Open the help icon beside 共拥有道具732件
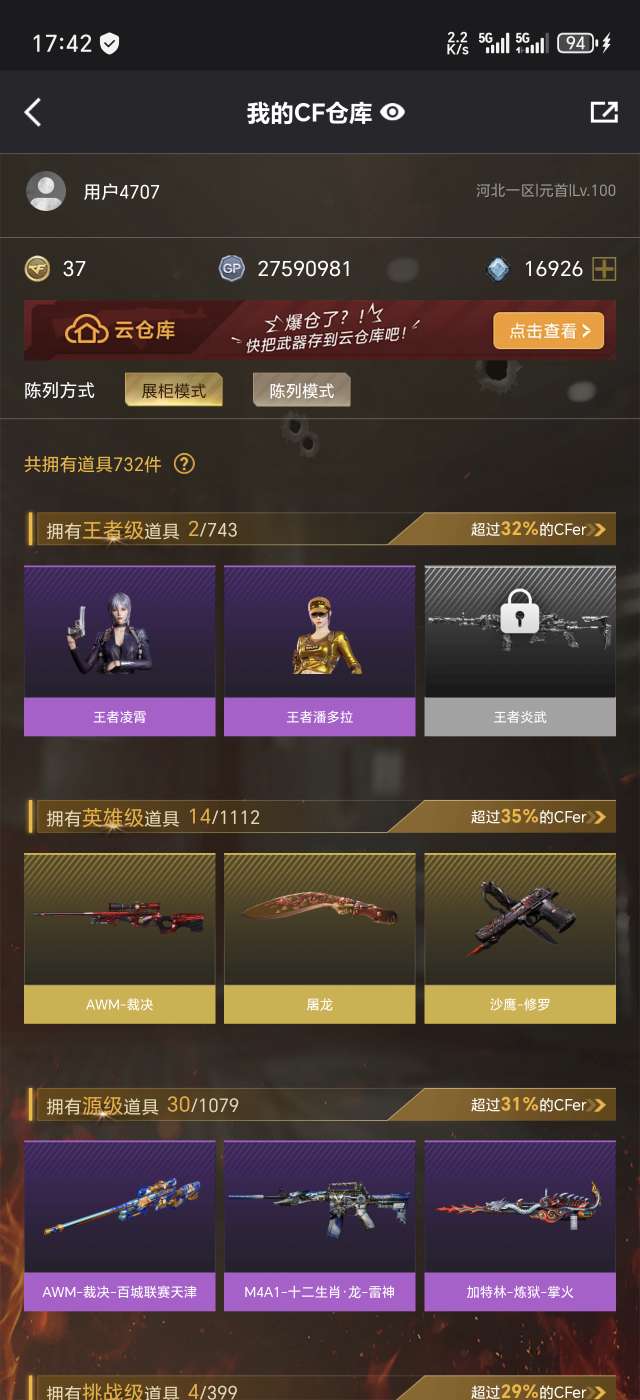 point(184,464)
